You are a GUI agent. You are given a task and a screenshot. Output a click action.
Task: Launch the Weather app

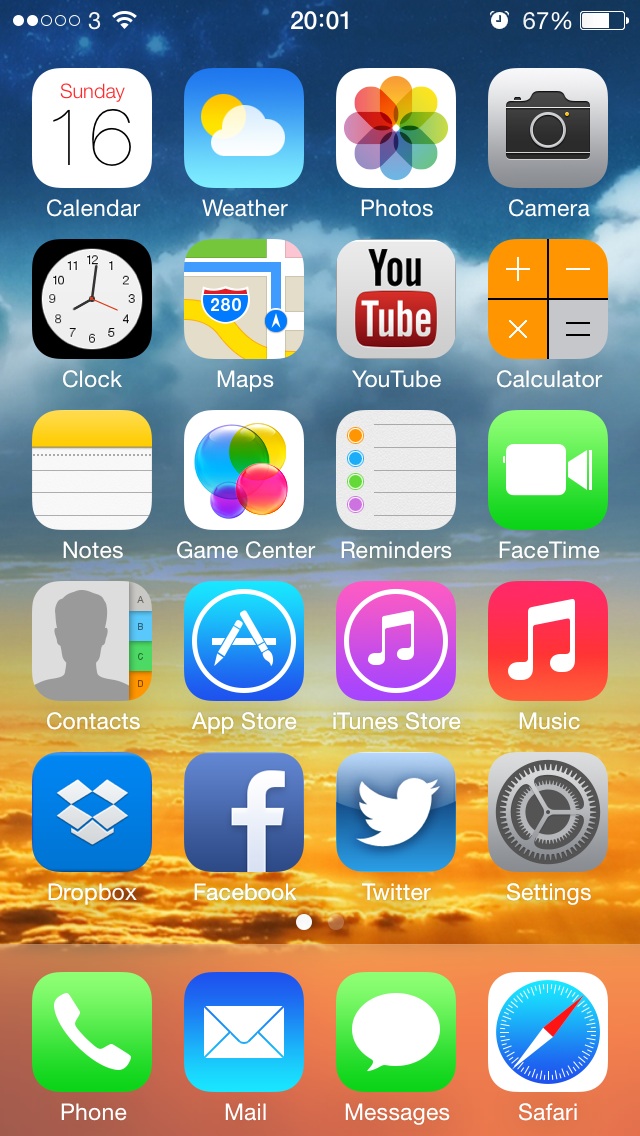(244, 128)
